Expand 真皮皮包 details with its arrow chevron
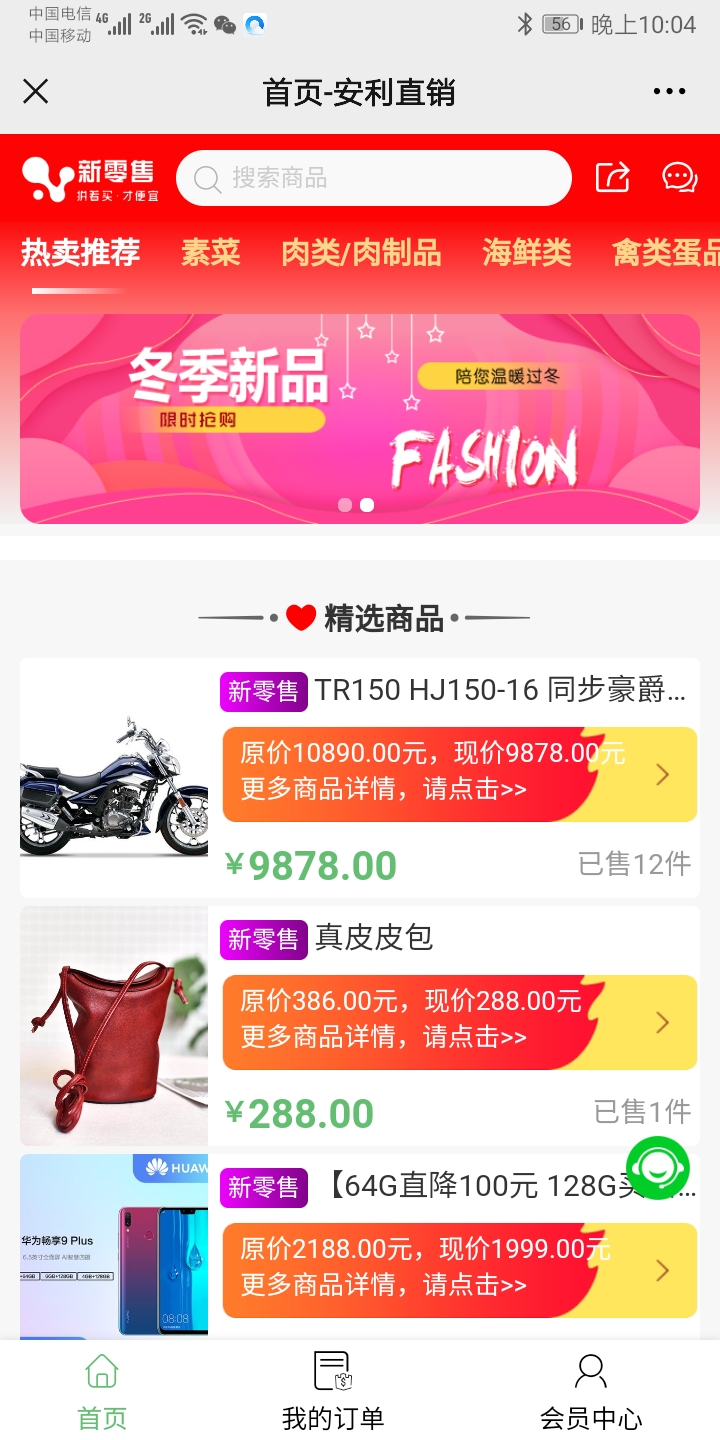Image resolution: width=720 pixels, height=1440 pixels. (662, 1021)
